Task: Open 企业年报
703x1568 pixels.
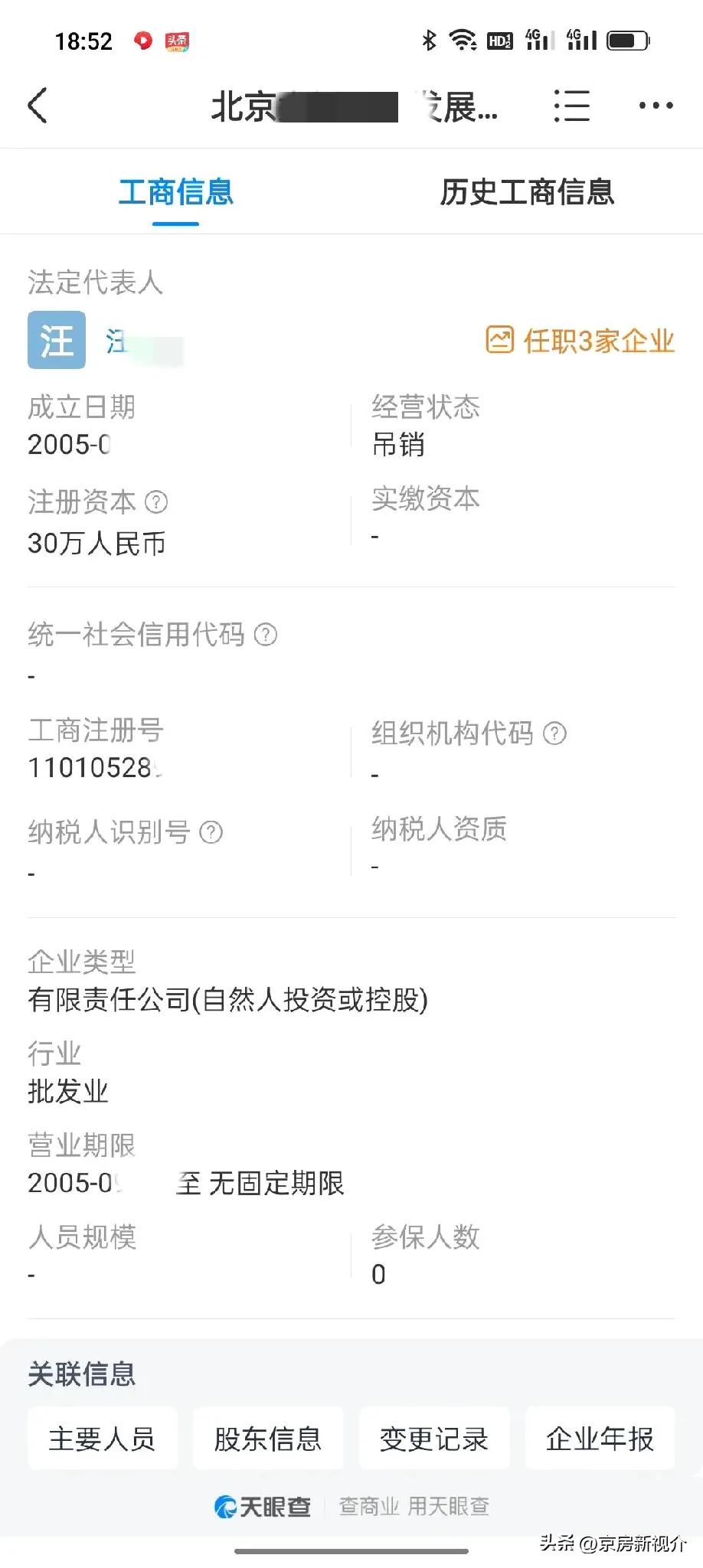Action: pyautogui.click(x=600, y=1439)
